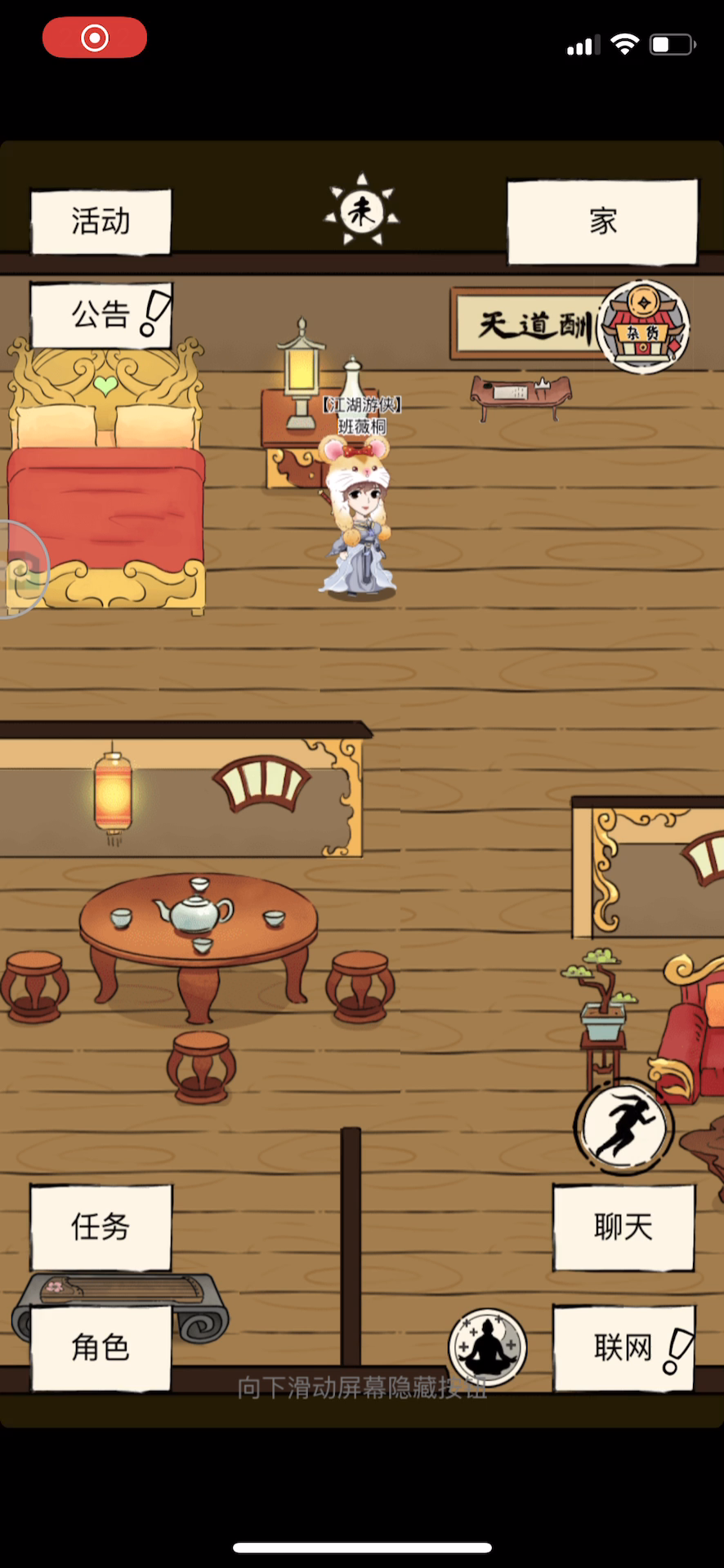Tap the 家 home button

click(603, 221)
